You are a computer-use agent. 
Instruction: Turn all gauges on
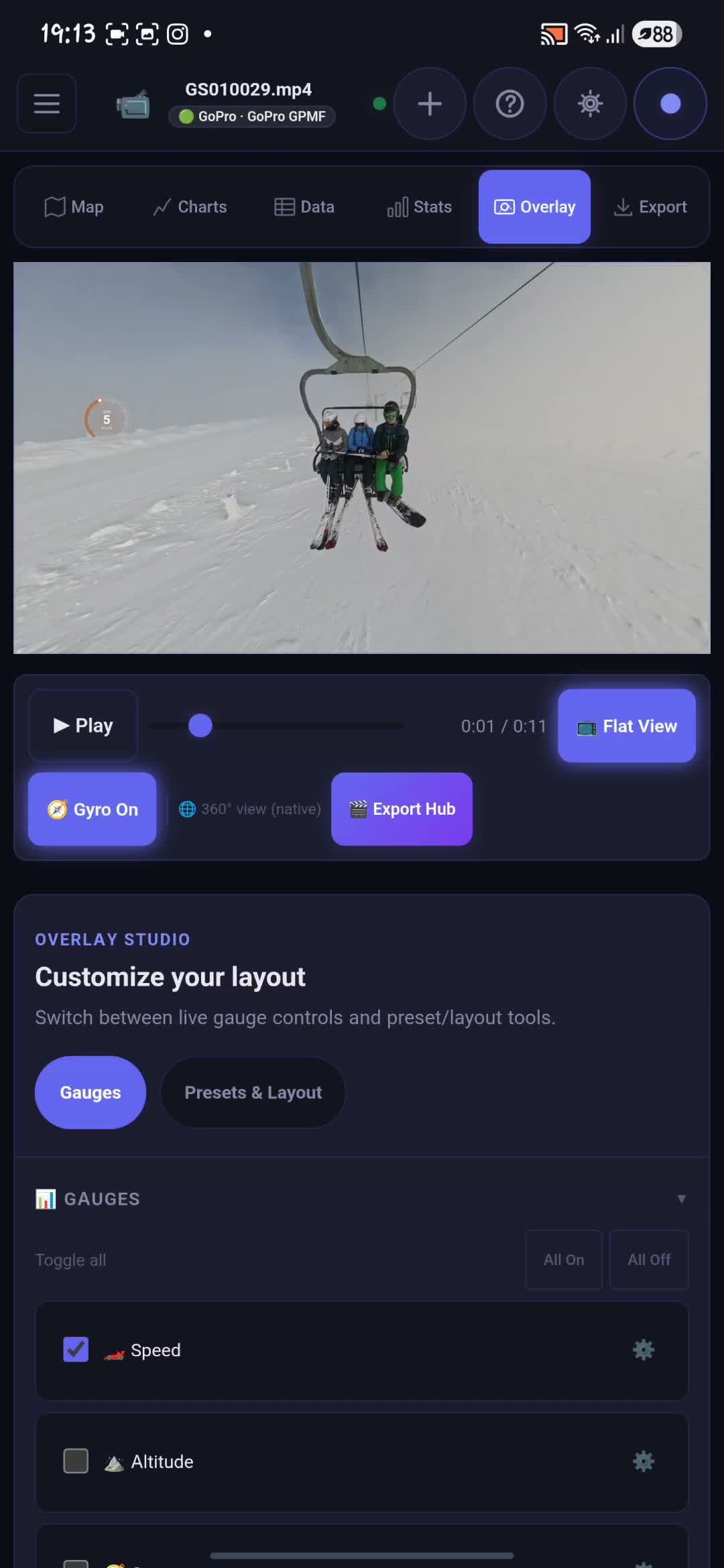click(x=563, y=1260)
